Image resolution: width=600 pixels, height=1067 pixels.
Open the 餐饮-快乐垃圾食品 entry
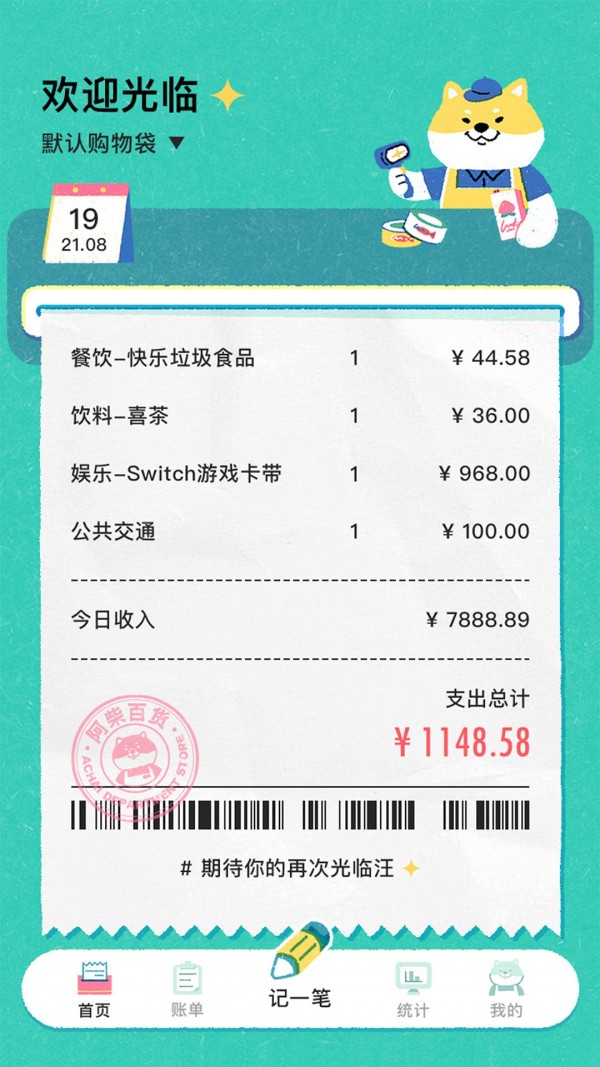pos(300,358)
